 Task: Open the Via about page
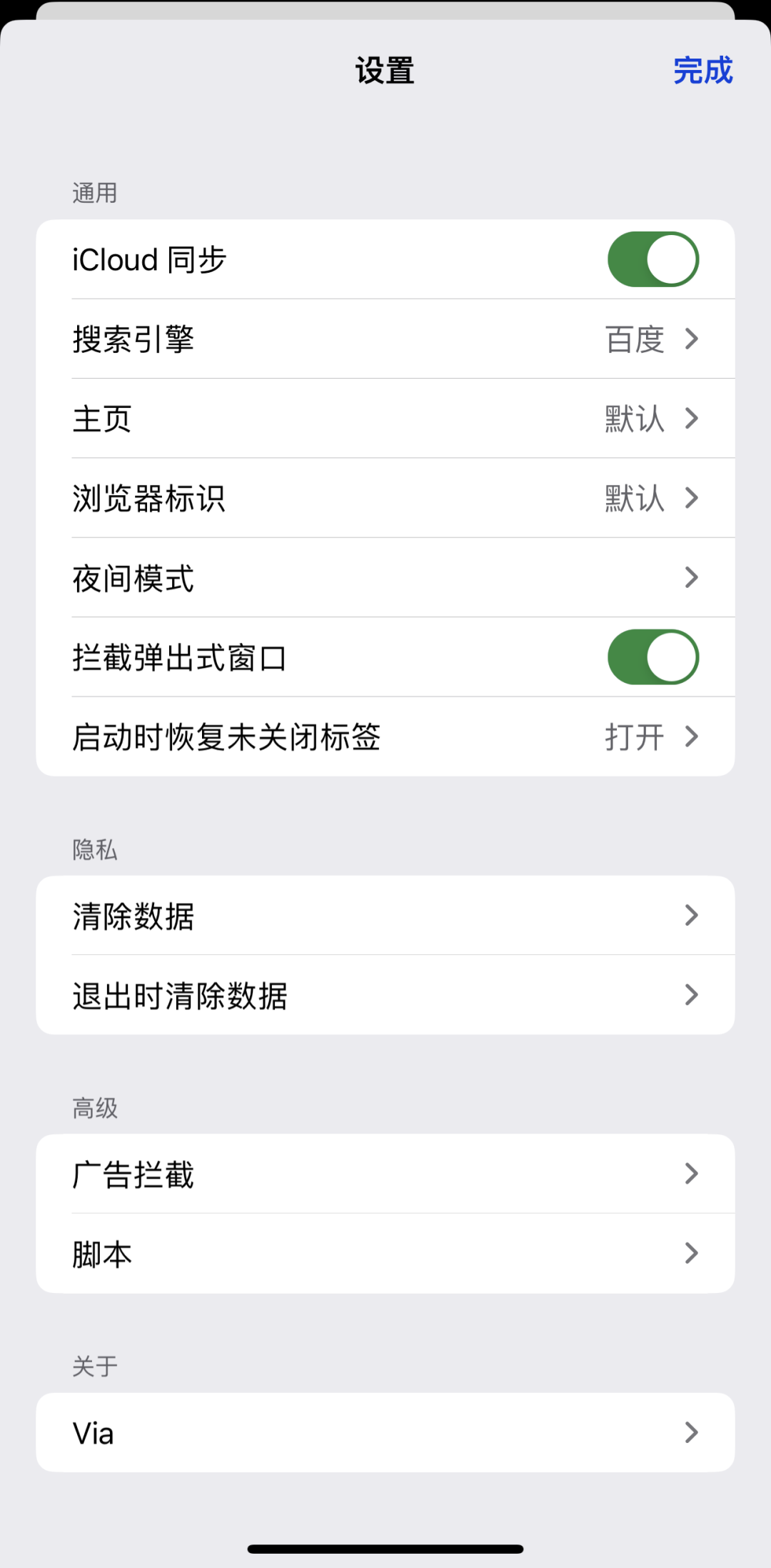tap(385, 1432)
